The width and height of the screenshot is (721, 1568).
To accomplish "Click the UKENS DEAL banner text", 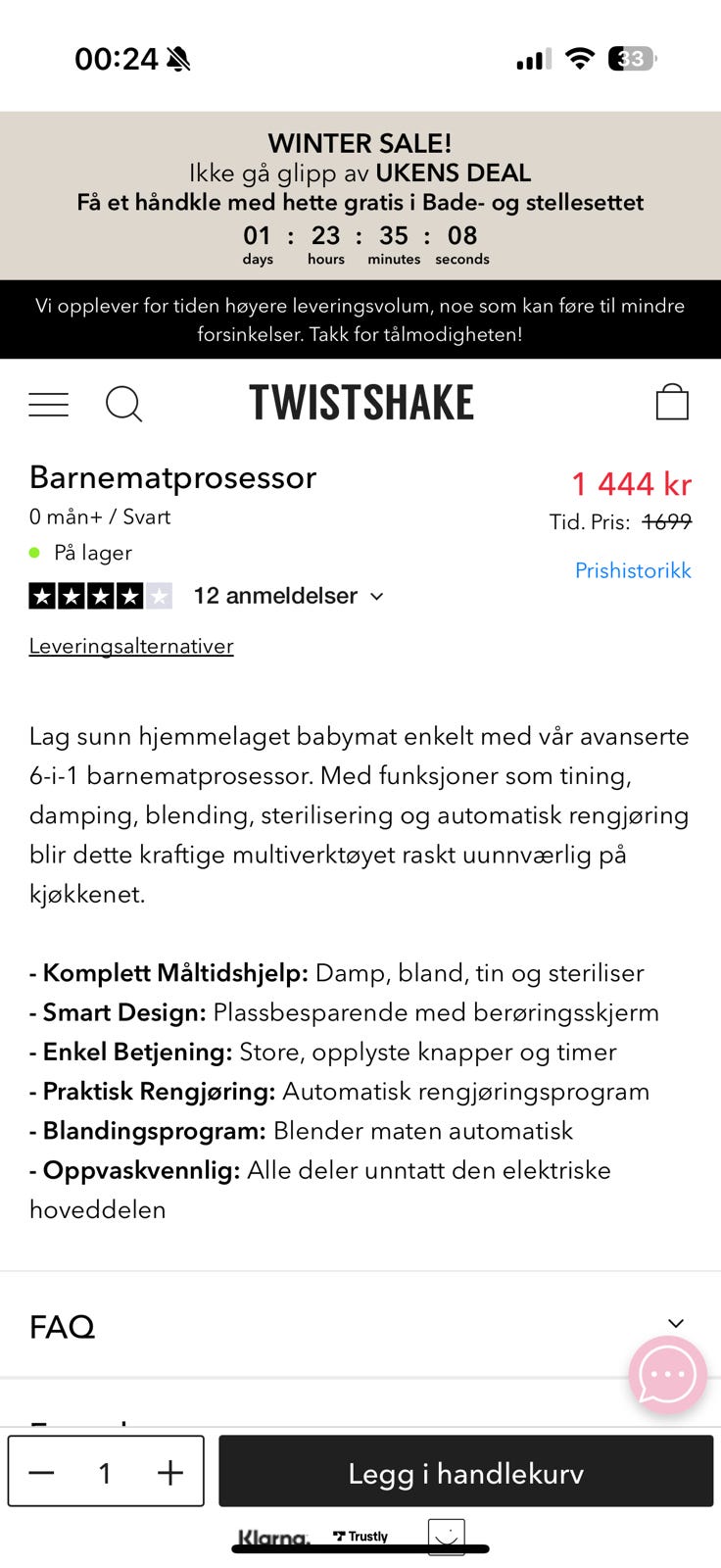I will click(x=454, y=172).
